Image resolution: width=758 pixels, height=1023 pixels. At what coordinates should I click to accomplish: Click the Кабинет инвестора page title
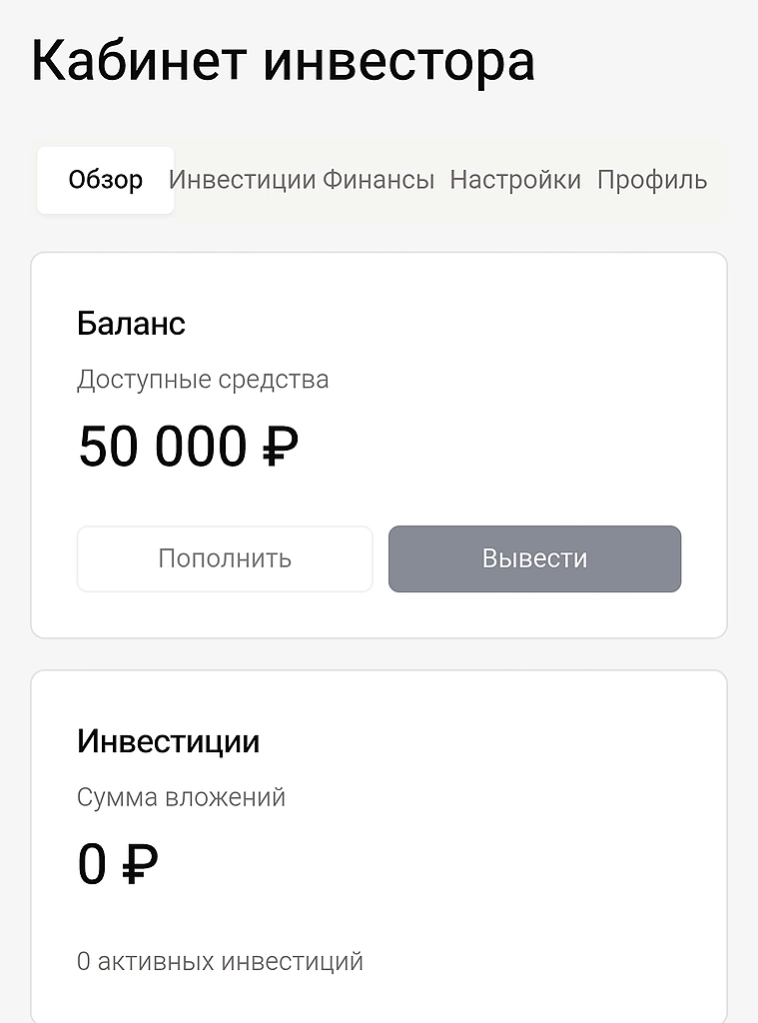[x=284, y=63]
